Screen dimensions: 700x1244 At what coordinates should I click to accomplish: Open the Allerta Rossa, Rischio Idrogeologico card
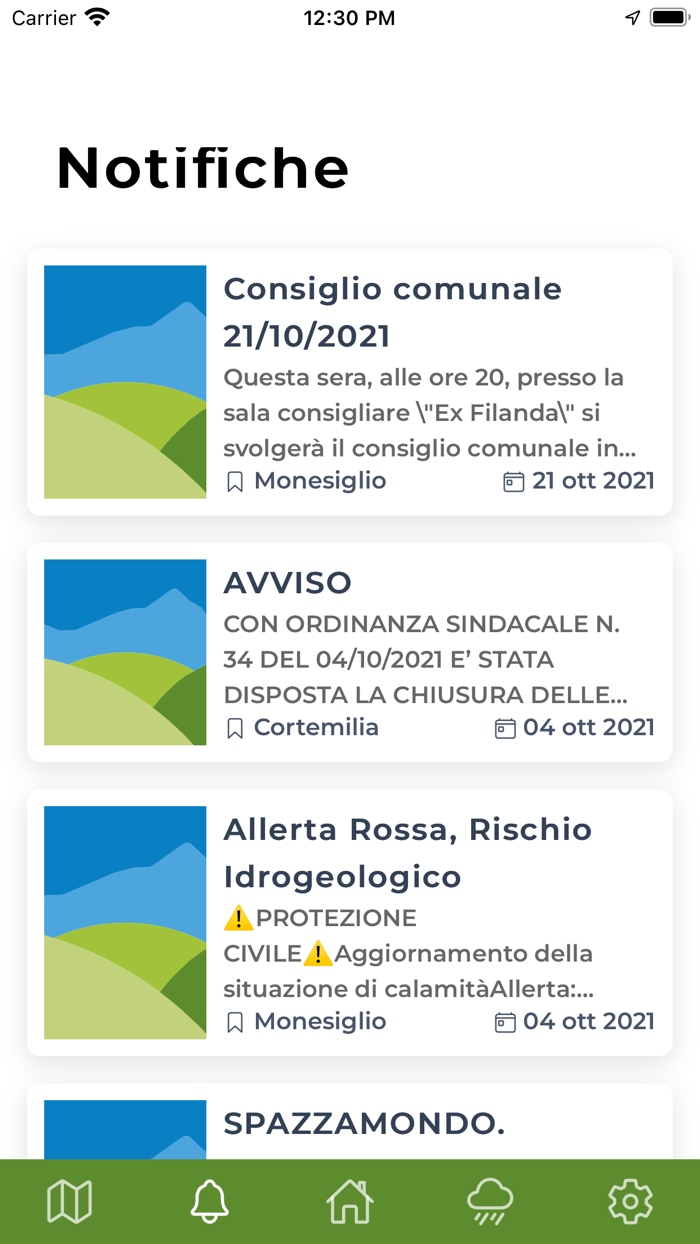pos(350,923)
